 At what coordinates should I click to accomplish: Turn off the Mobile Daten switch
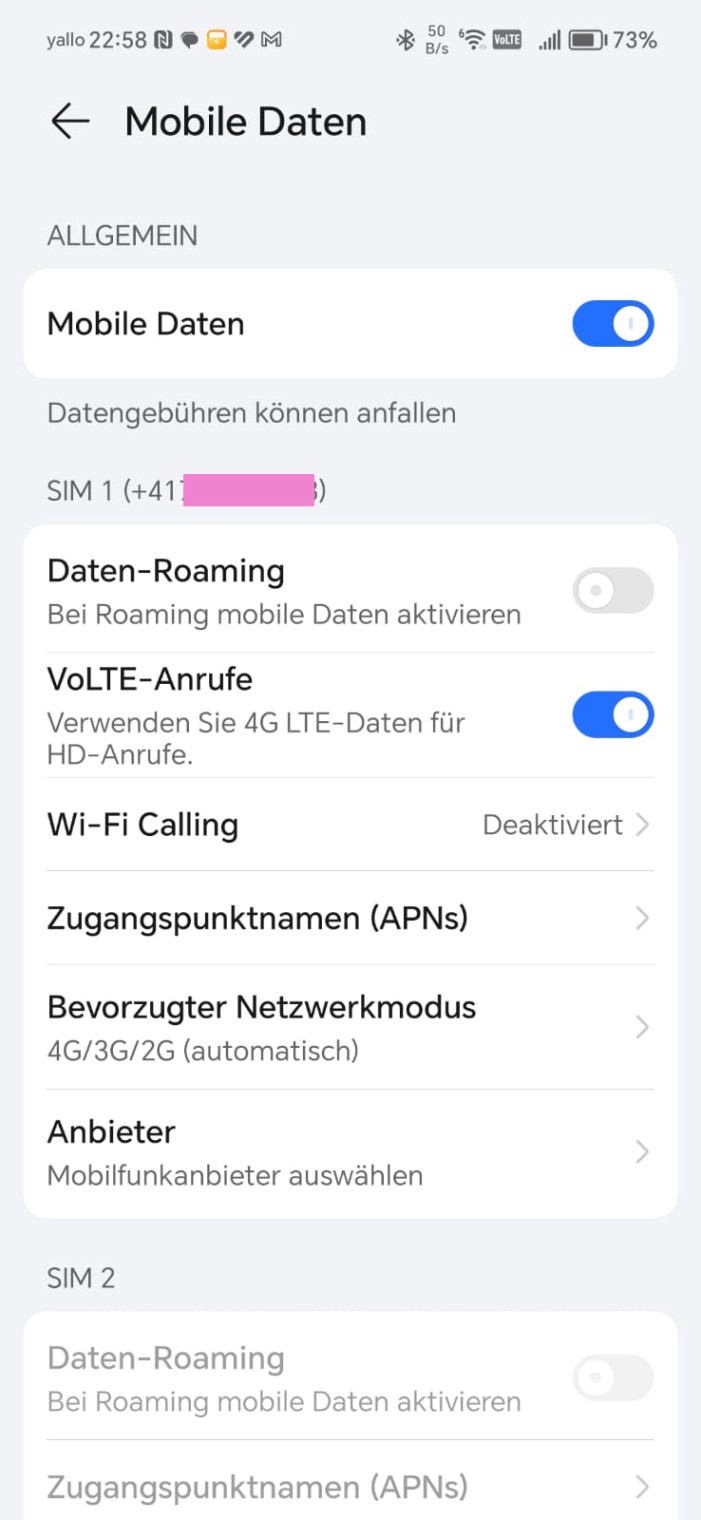click(x=612, y=324)
